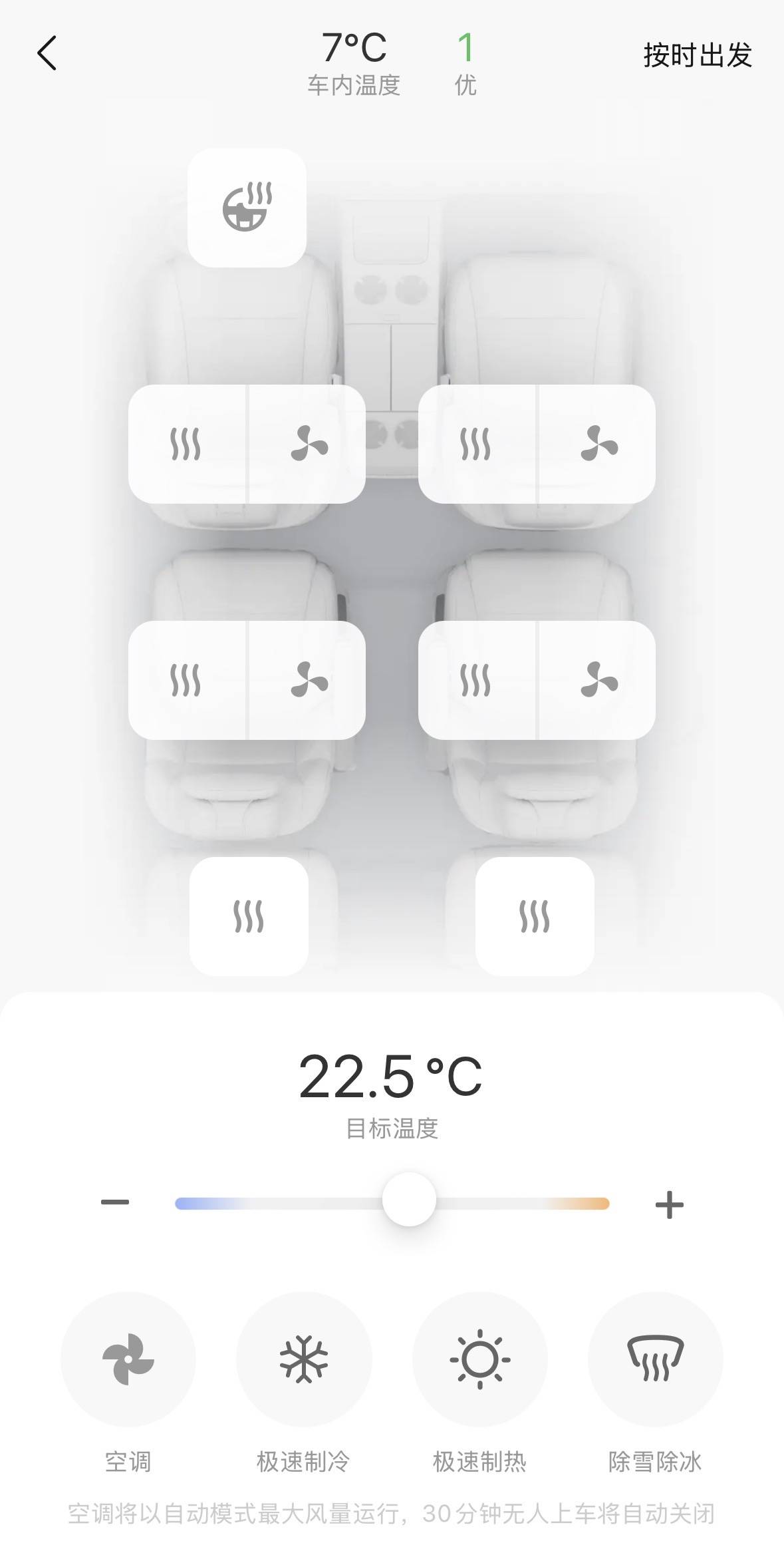Go back using the top-left arrow
This screenshot has width=784, height=1545.
point(47,53)
